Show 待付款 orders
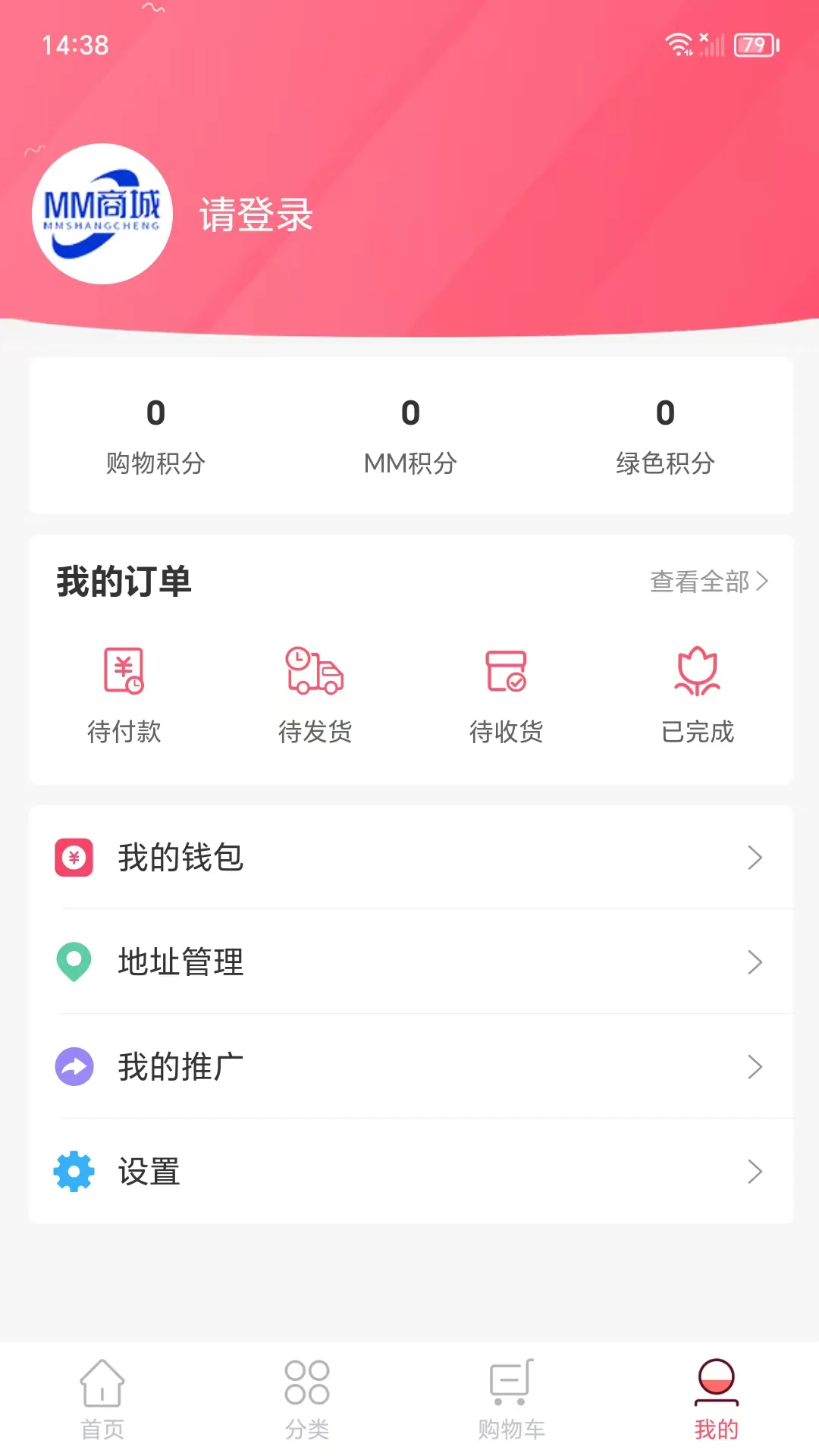819x1456 pixels. click(124, 694)
